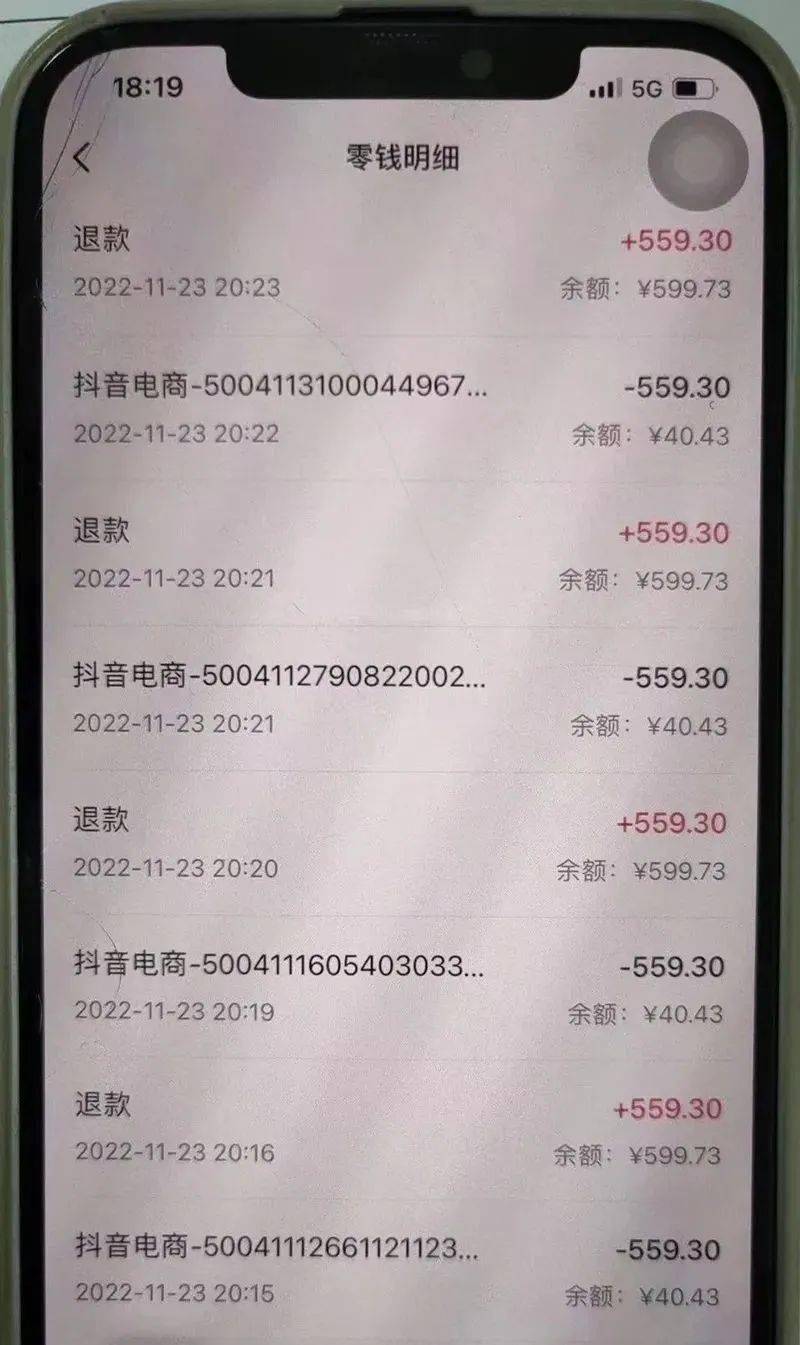Select the 退款 record at 20:20
The image size is (800, 1345).
pos(400,845)
